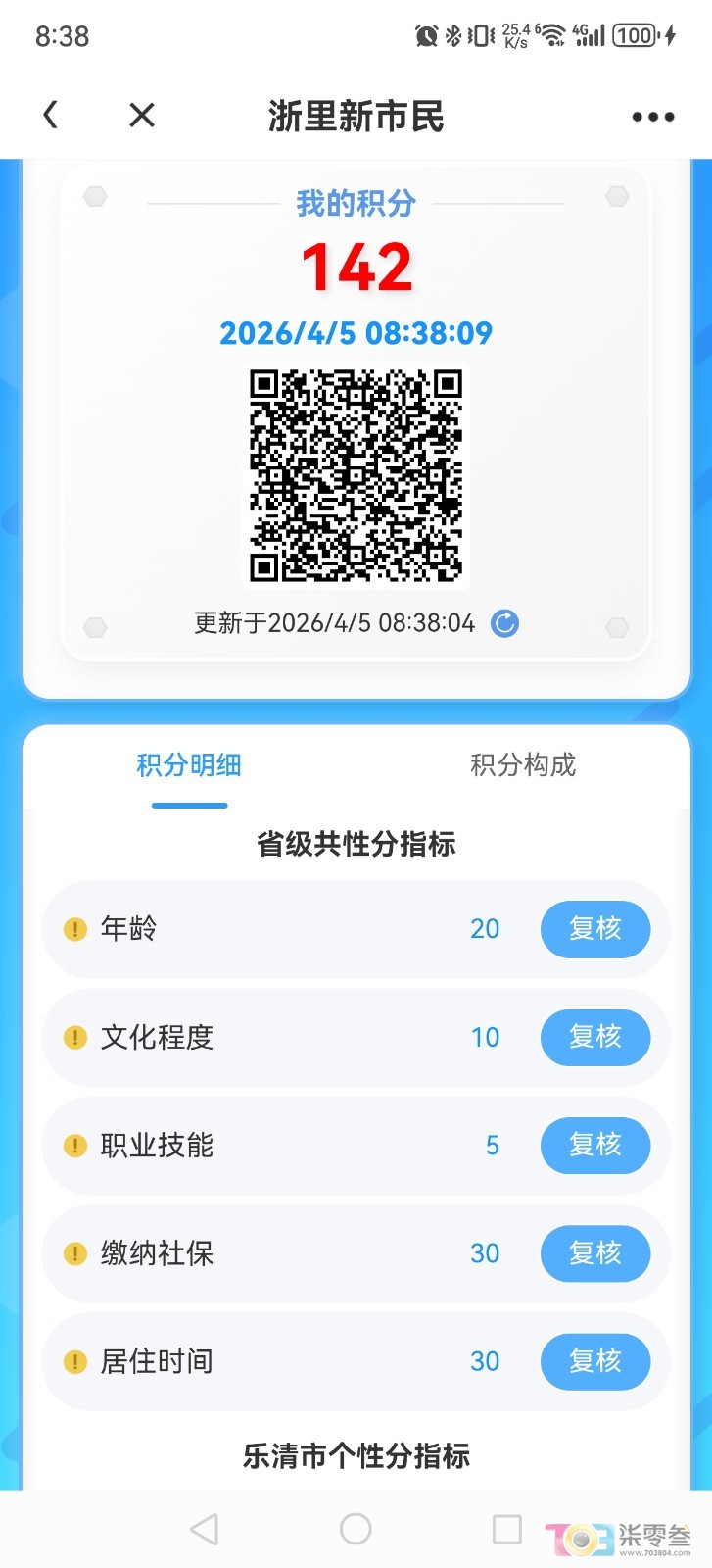
Task: Tap 复核 button for 文化程度
Action: click(x=595, y=1038)
